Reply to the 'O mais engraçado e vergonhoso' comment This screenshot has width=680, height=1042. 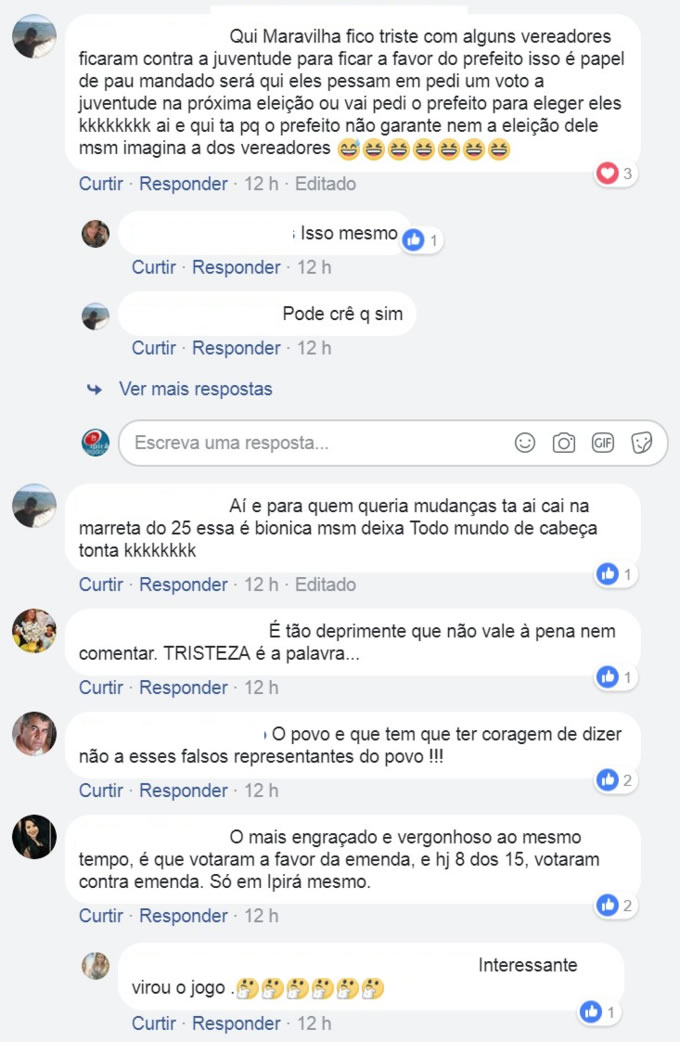click(183, 915)
